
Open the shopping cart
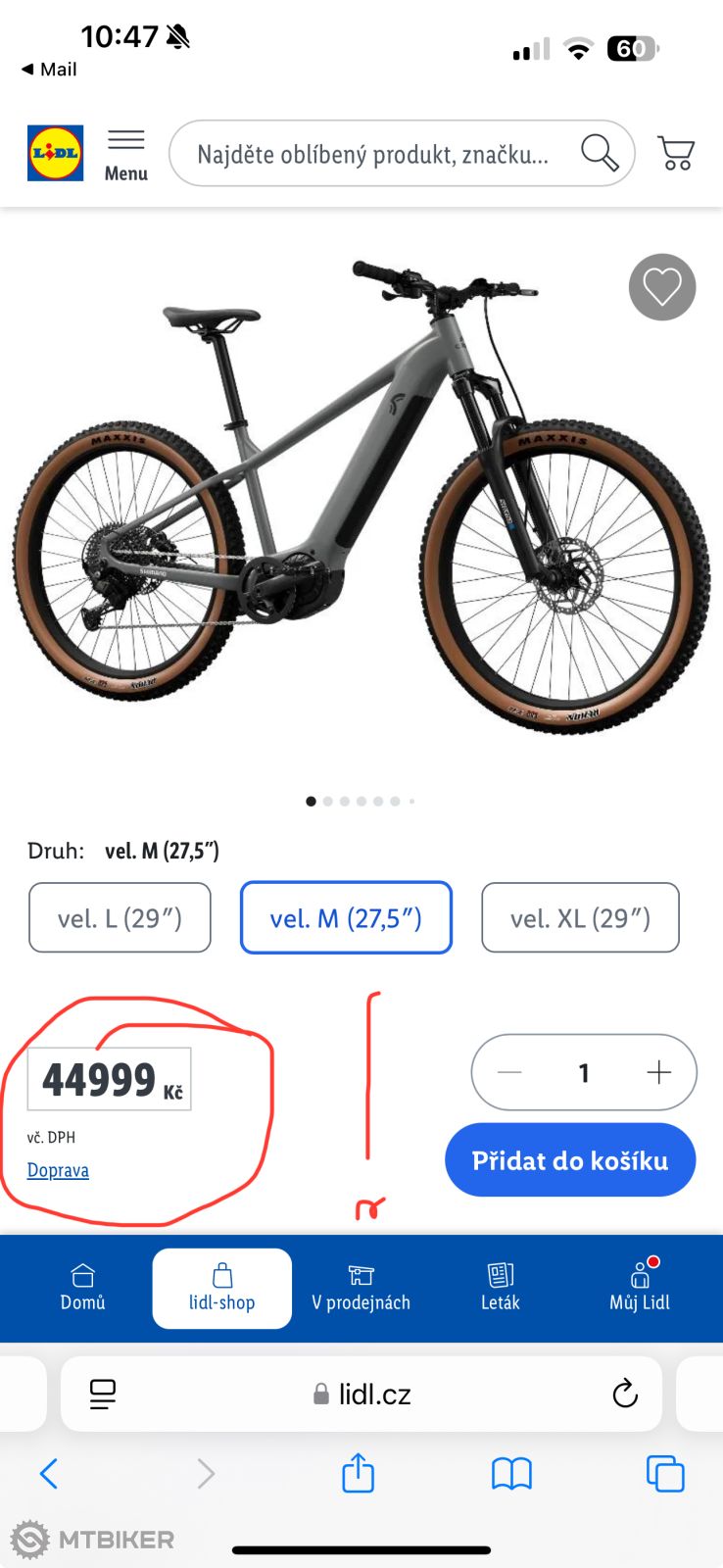pos(676,154)
